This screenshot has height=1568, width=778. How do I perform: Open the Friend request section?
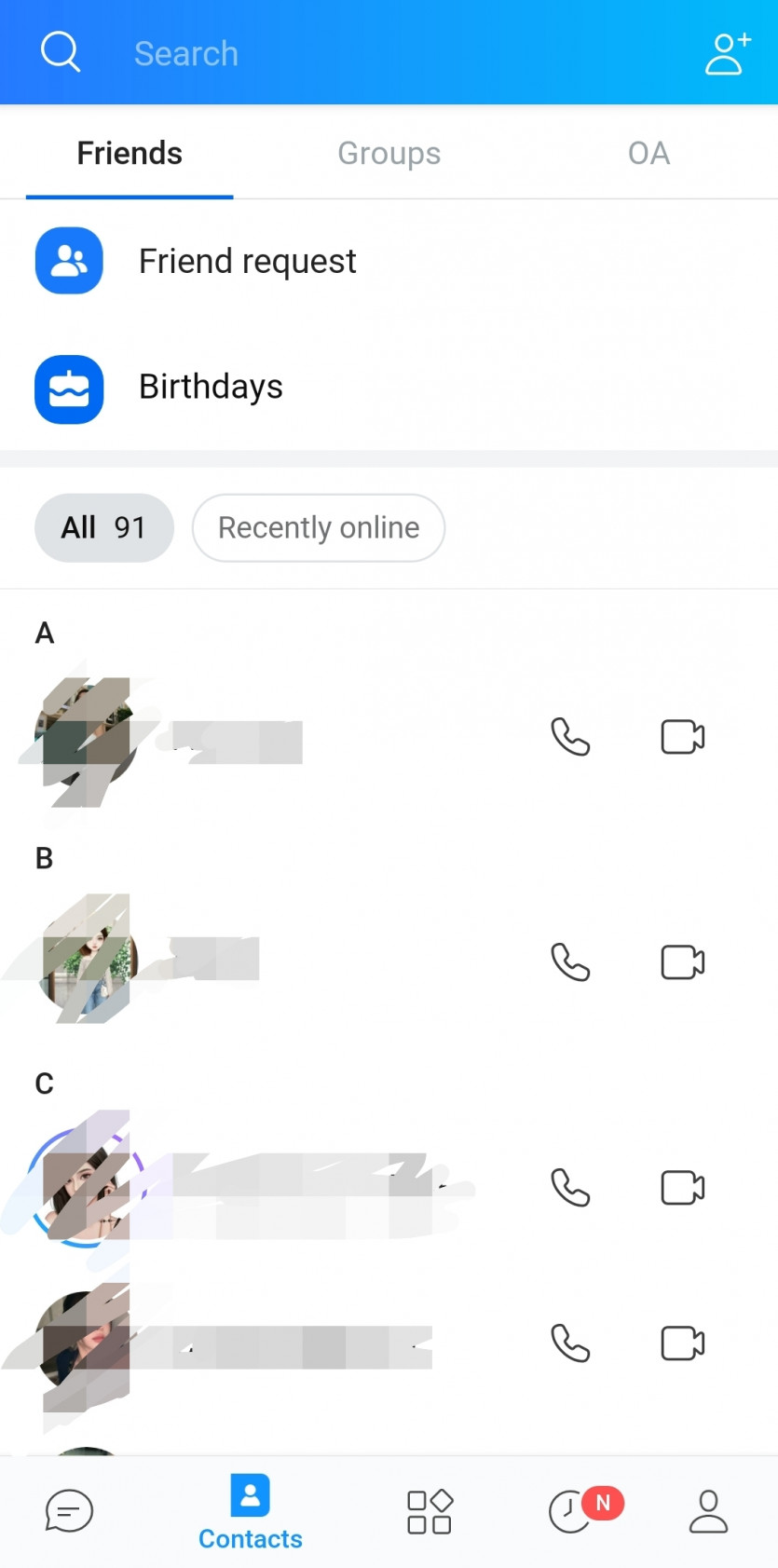(247, 261)
